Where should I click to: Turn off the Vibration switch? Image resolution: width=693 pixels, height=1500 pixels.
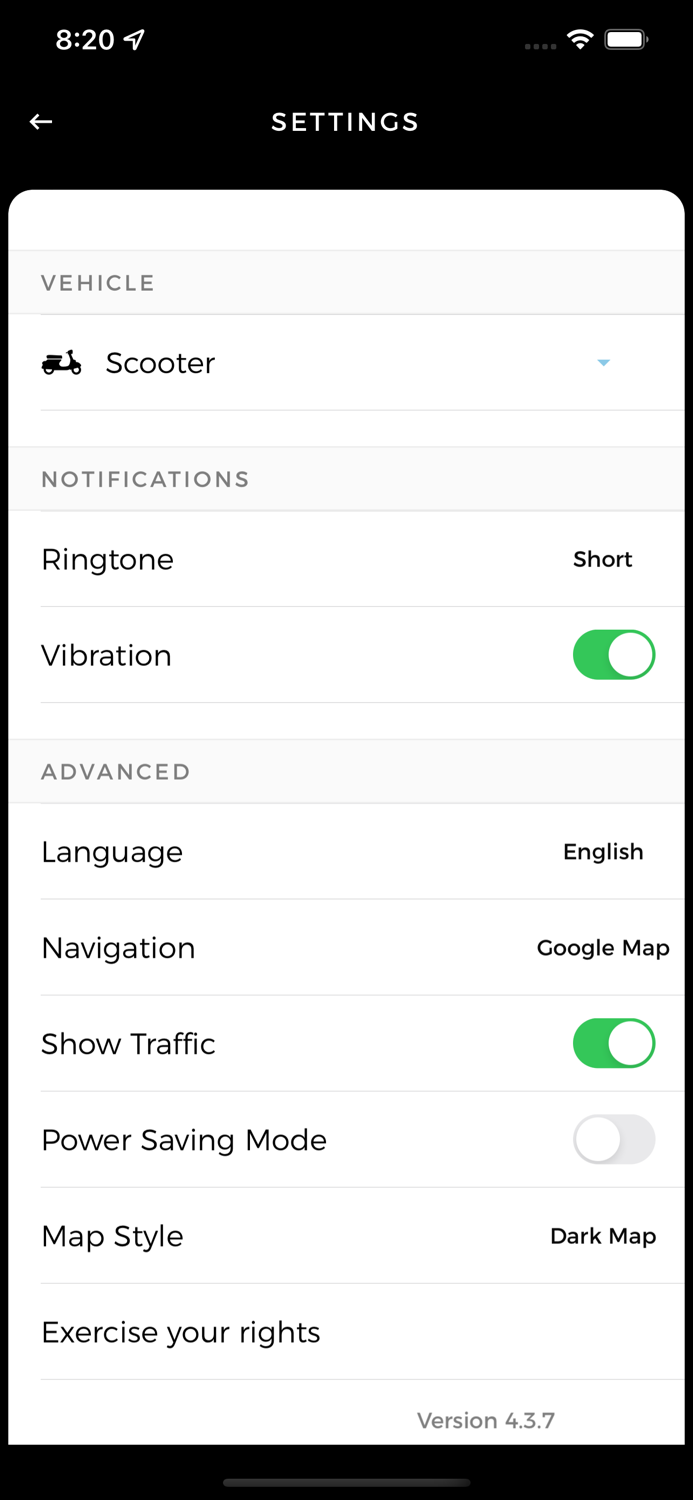(x=613, y=655)
